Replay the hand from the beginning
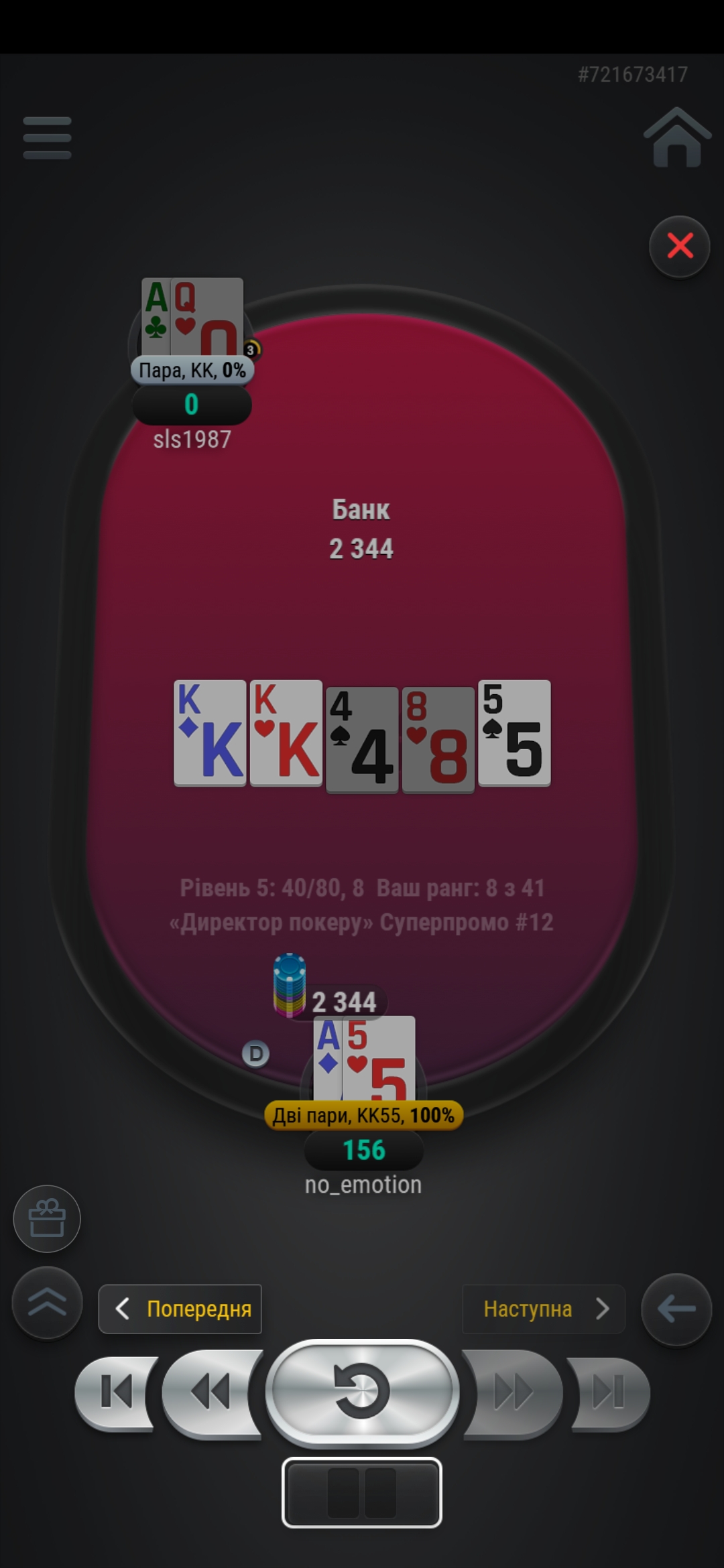This screenshot has height=1568, width=724. click(362, 1392)
